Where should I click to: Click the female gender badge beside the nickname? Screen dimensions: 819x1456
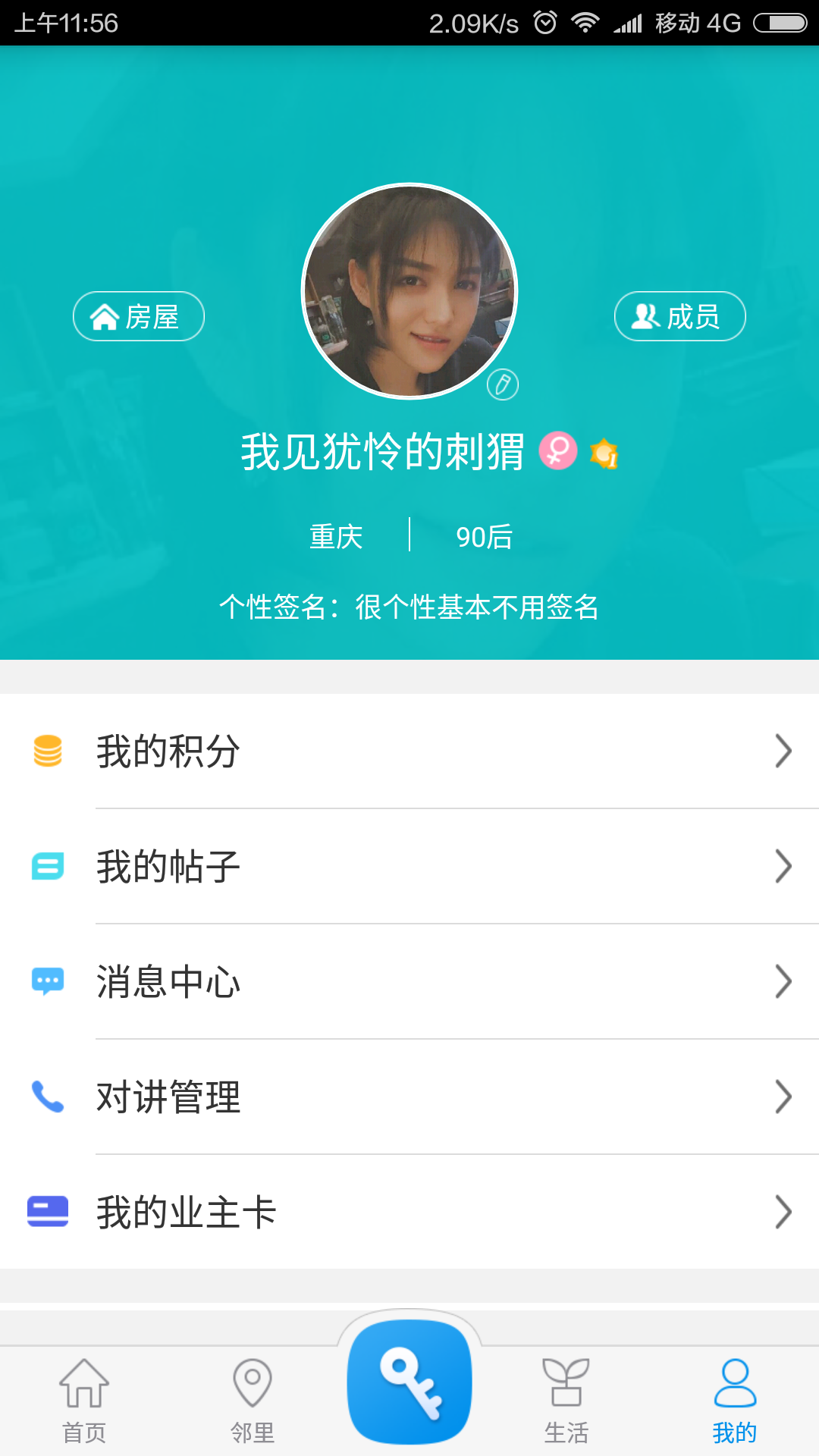(559, 453)
